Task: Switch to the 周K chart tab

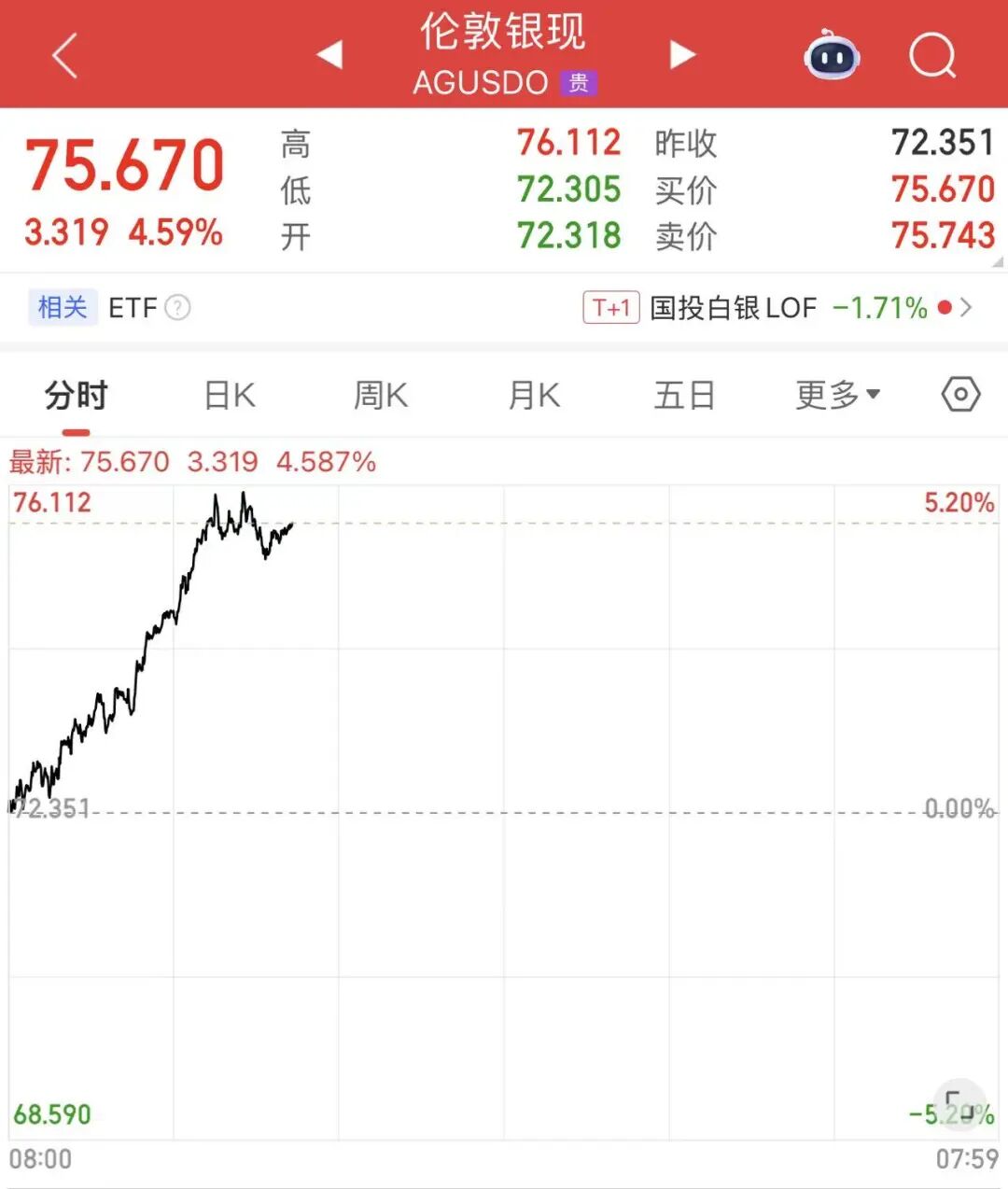Action: (x=381, y=396)
